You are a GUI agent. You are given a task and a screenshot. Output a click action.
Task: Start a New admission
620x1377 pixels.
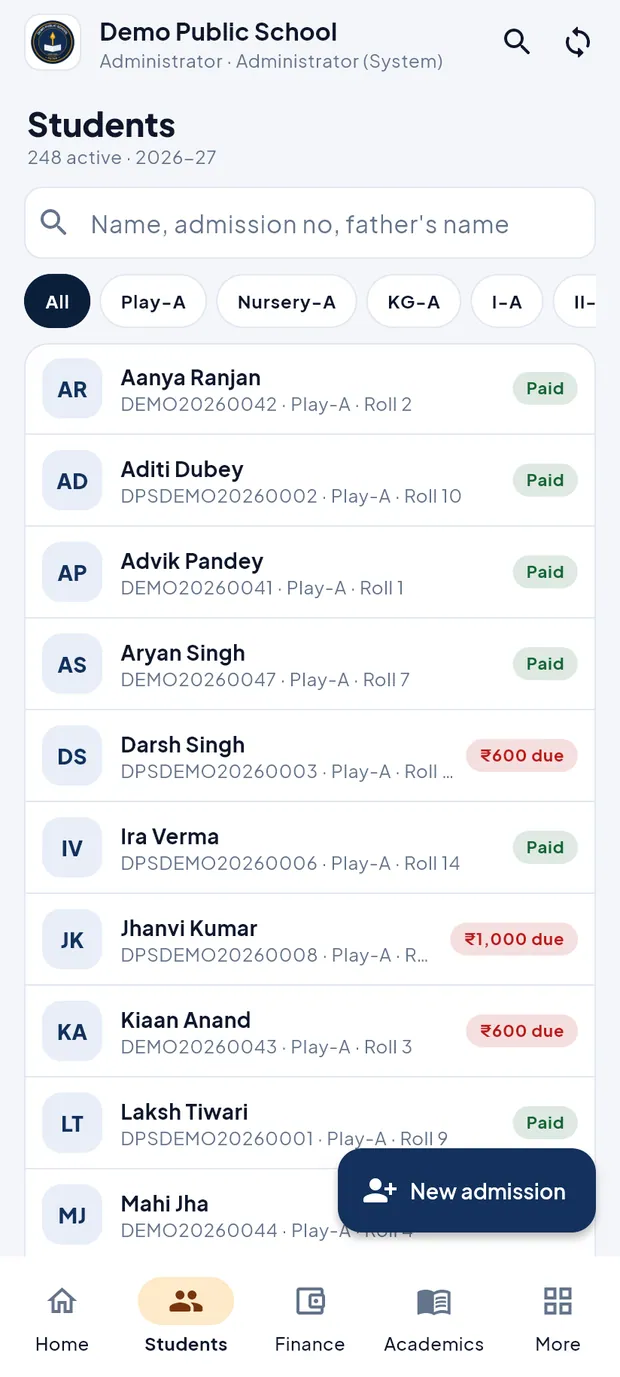467,1191
